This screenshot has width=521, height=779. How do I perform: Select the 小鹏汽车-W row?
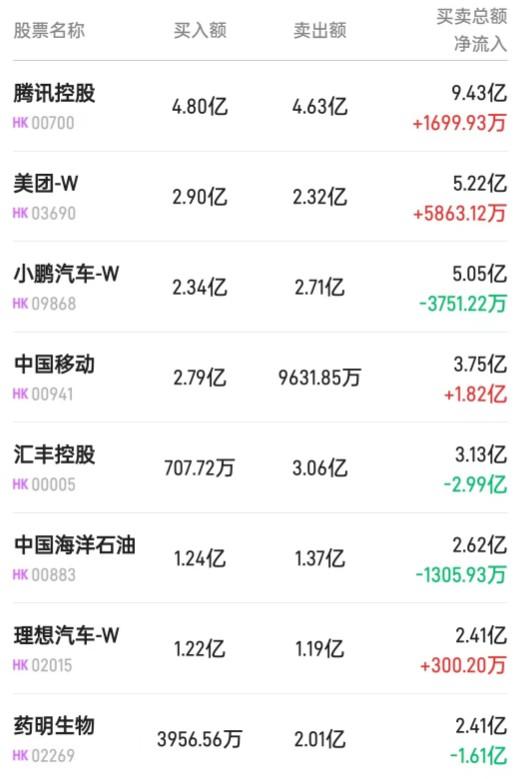point(260,288)
